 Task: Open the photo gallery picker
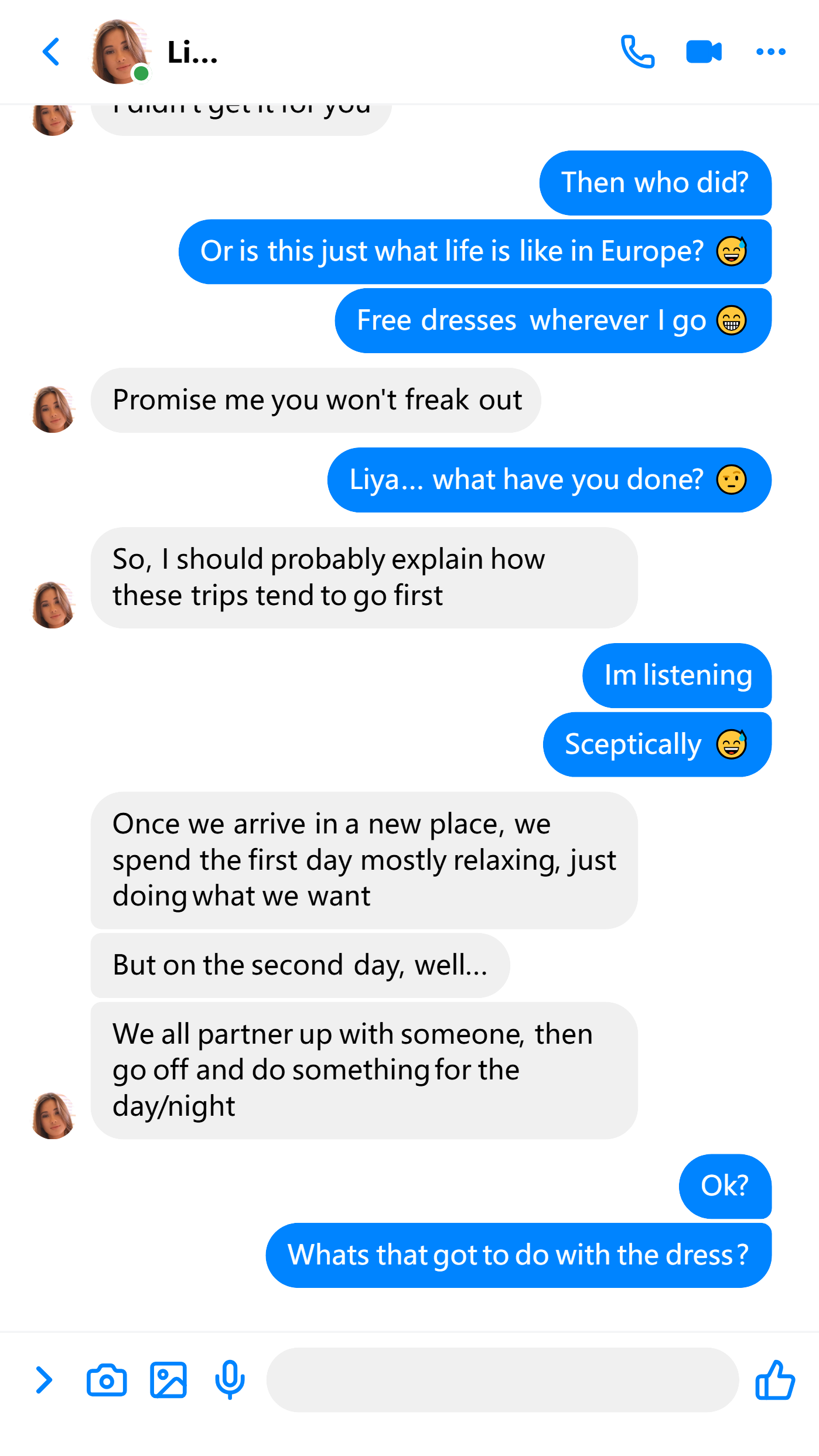168,1380
